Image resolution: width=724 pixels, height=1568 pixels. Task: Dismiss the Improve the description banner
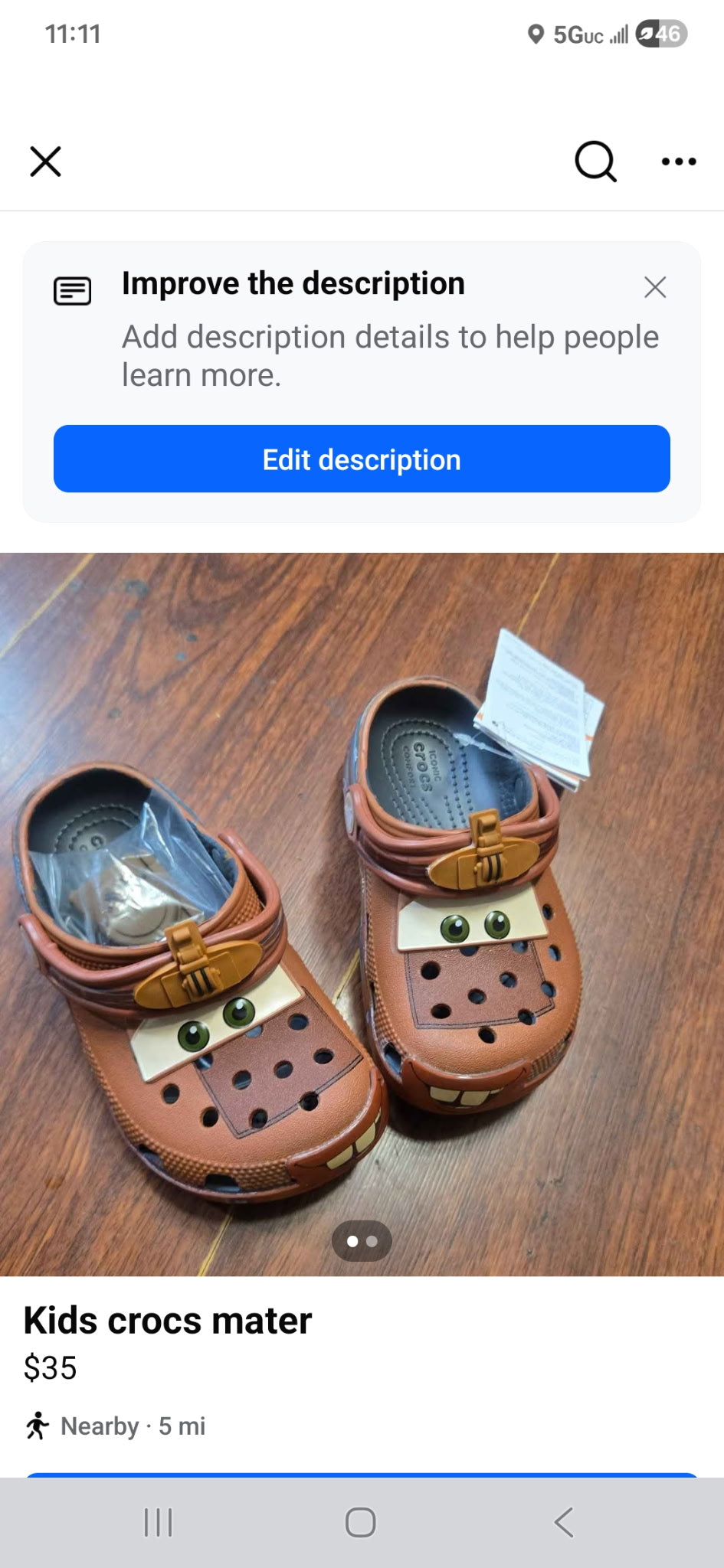pos(655,287)
